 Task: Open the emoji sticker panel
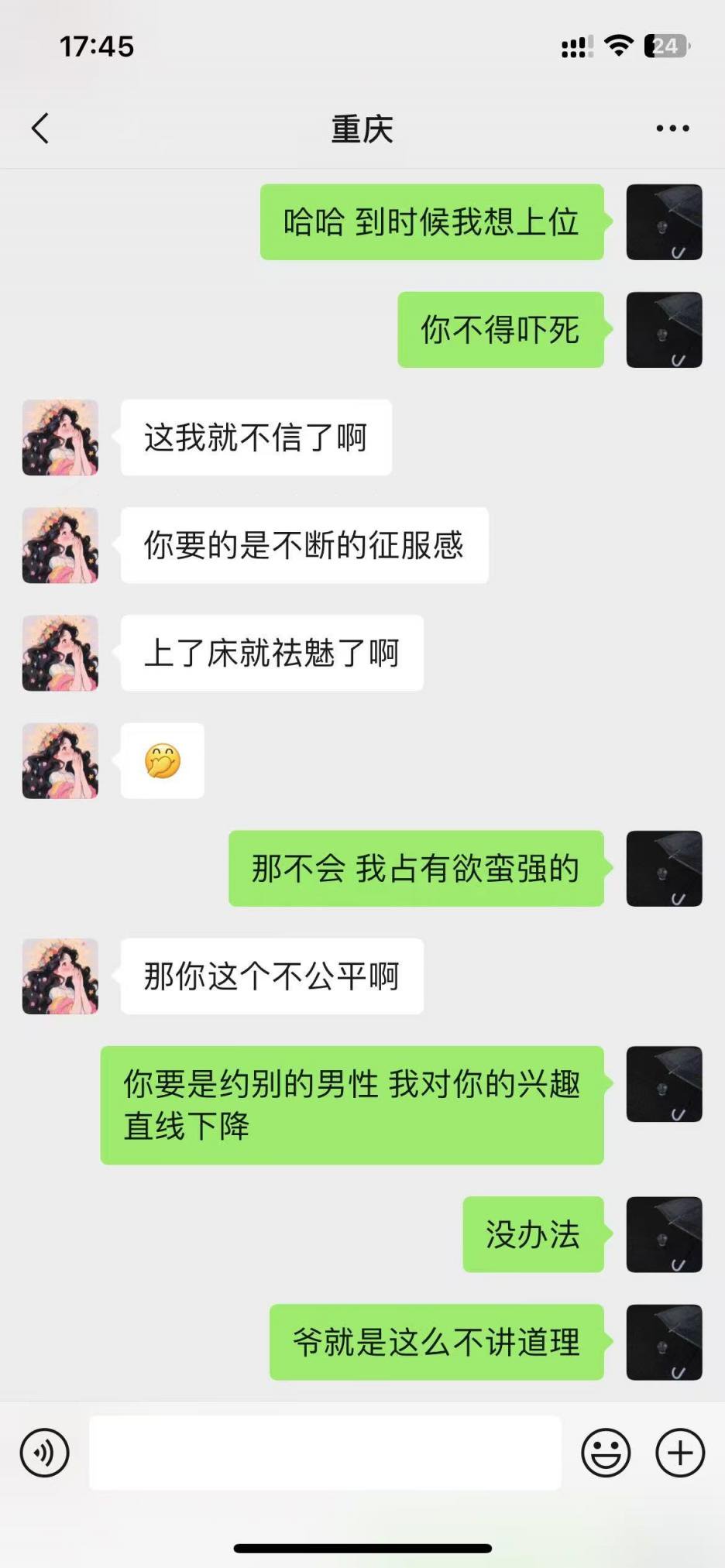click(606, 1453)
